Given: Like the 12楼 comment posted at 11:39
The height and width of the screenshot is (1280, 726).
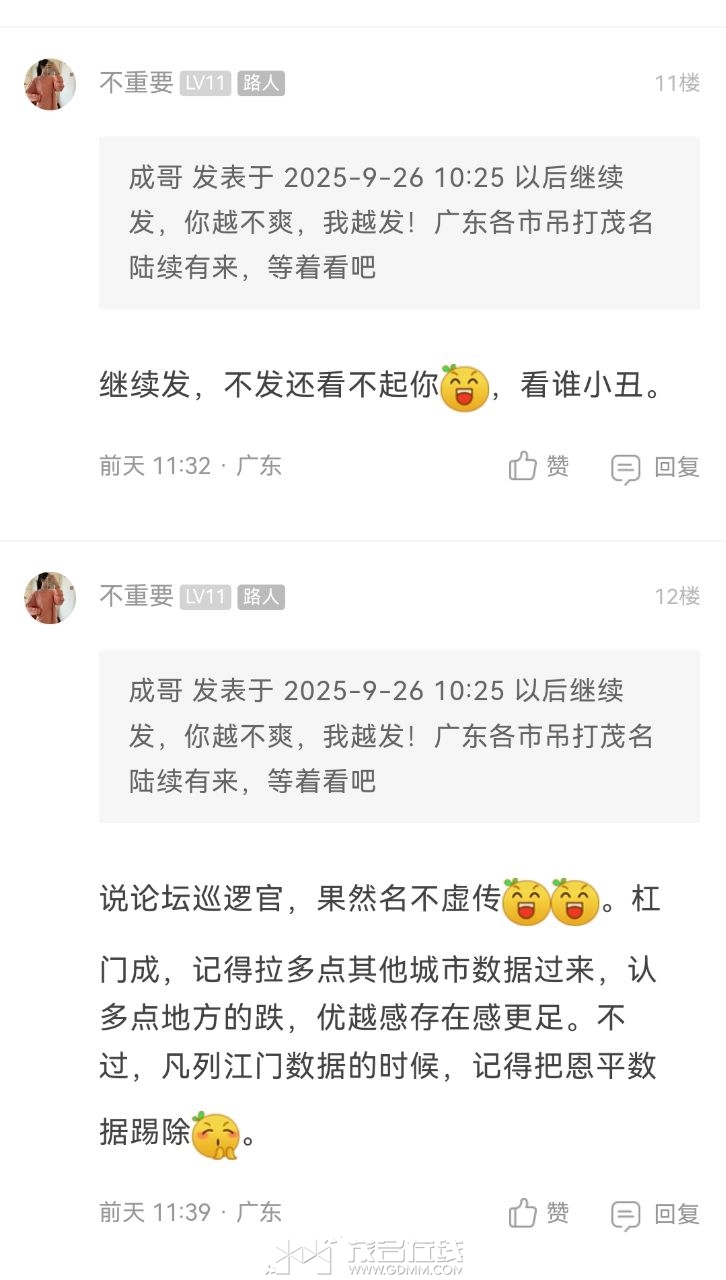Looking at the screenshot, I should point(539,1213).
